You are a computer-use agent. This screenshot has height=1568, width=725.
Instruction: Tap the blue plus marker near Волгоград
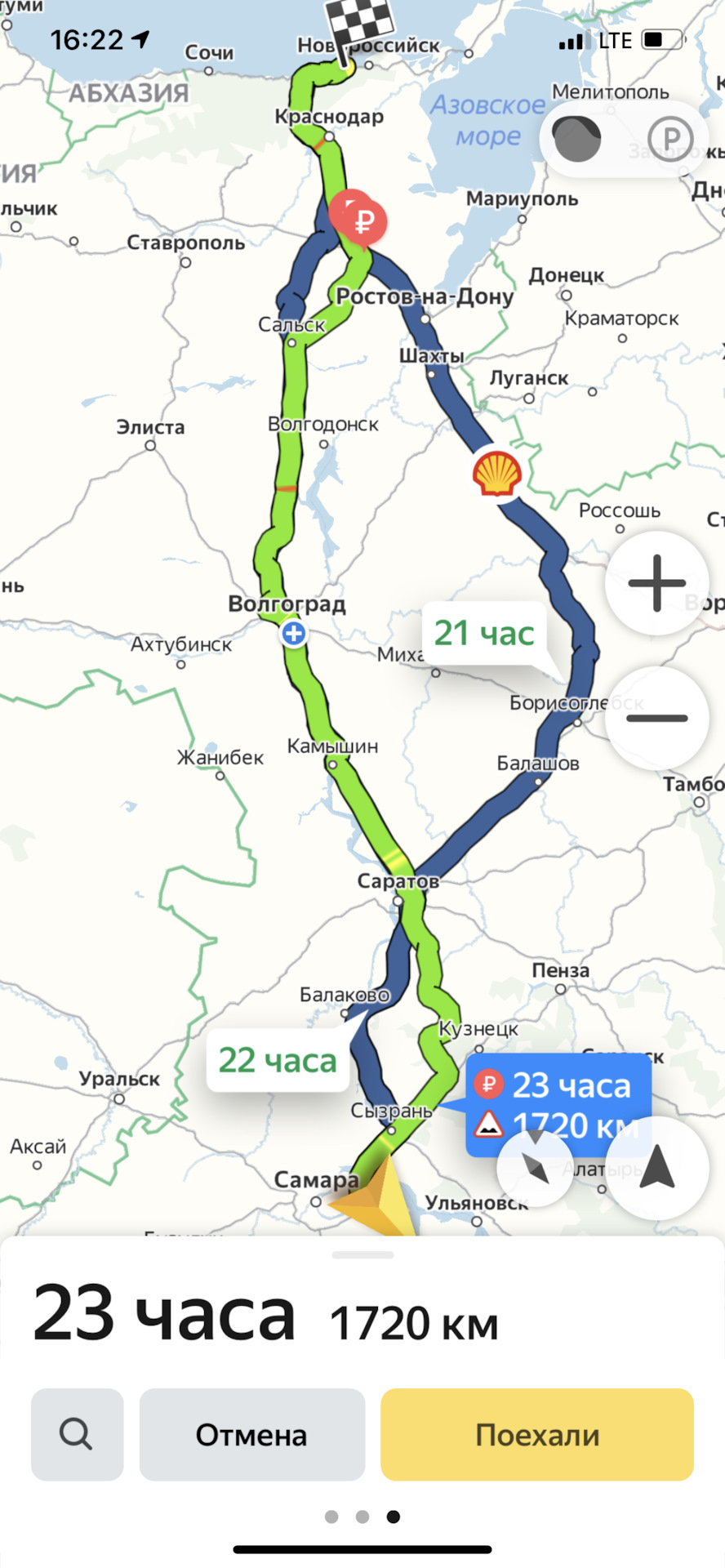click(294, 632)
